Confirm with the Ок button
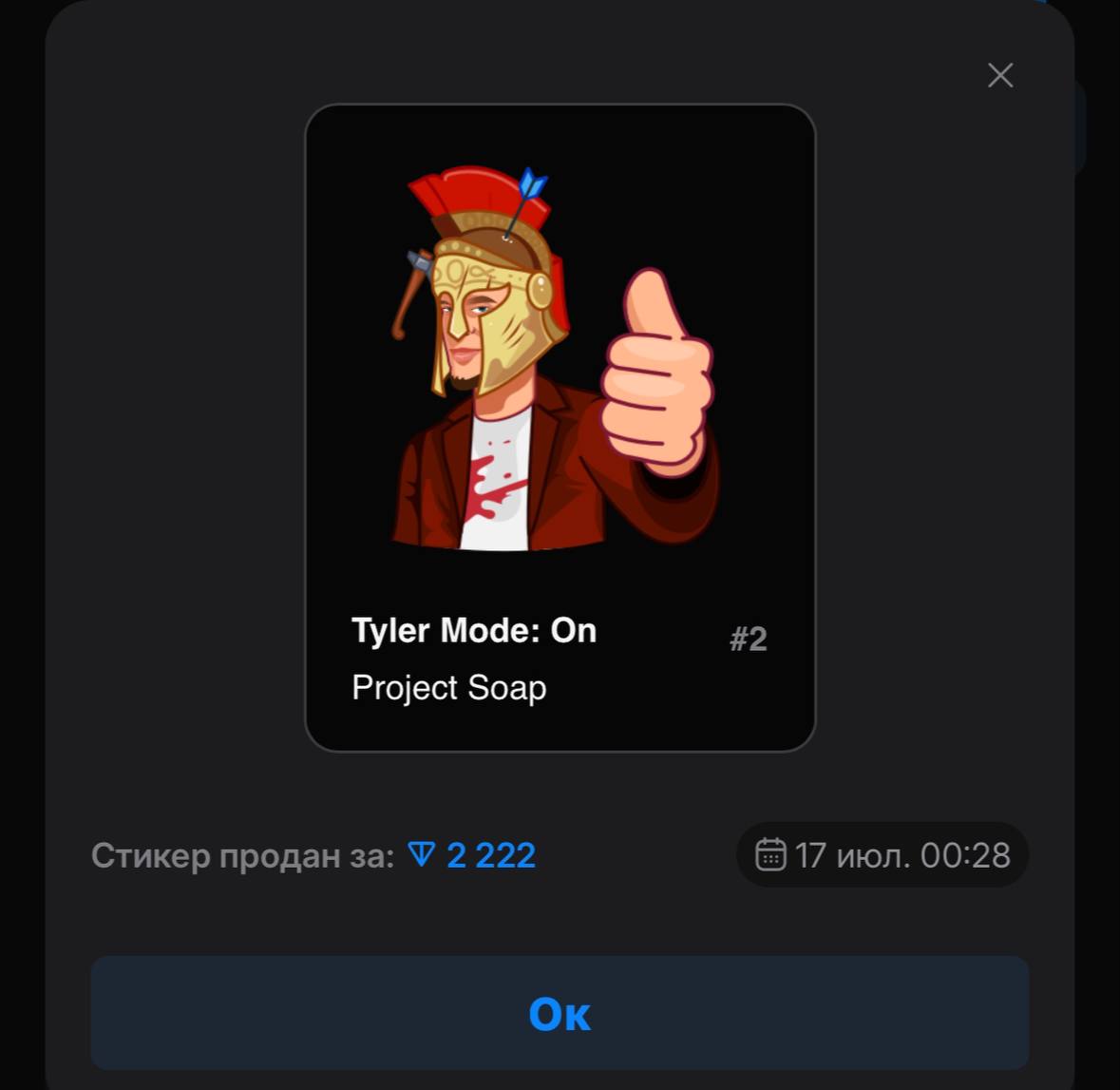Viewport: 1120px width, 1090px height. click(x=560, y=1013)
